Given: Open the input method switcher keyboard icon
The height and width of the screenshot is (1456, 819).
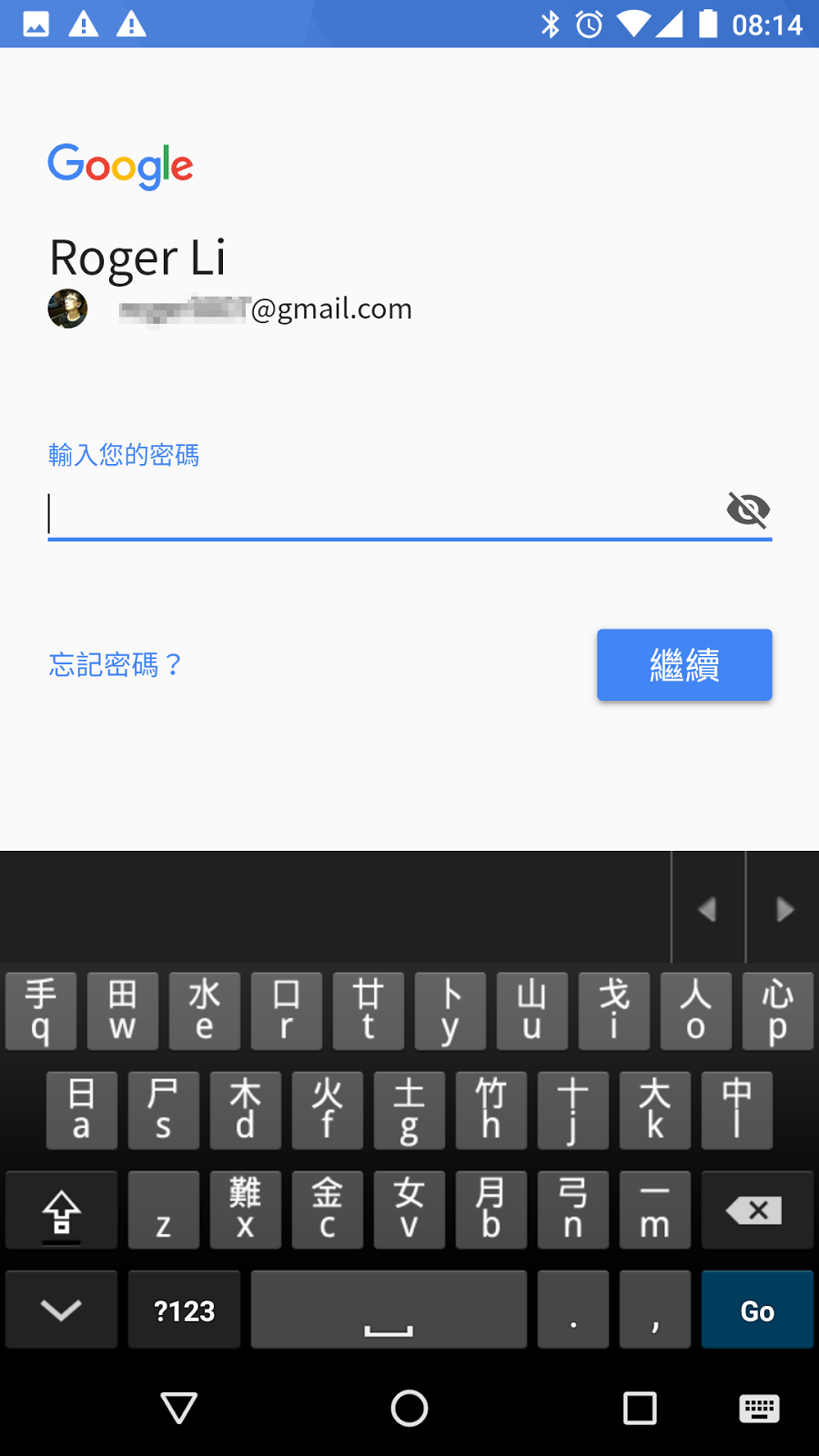Looking at the screenshot, I should (758, 1409).
